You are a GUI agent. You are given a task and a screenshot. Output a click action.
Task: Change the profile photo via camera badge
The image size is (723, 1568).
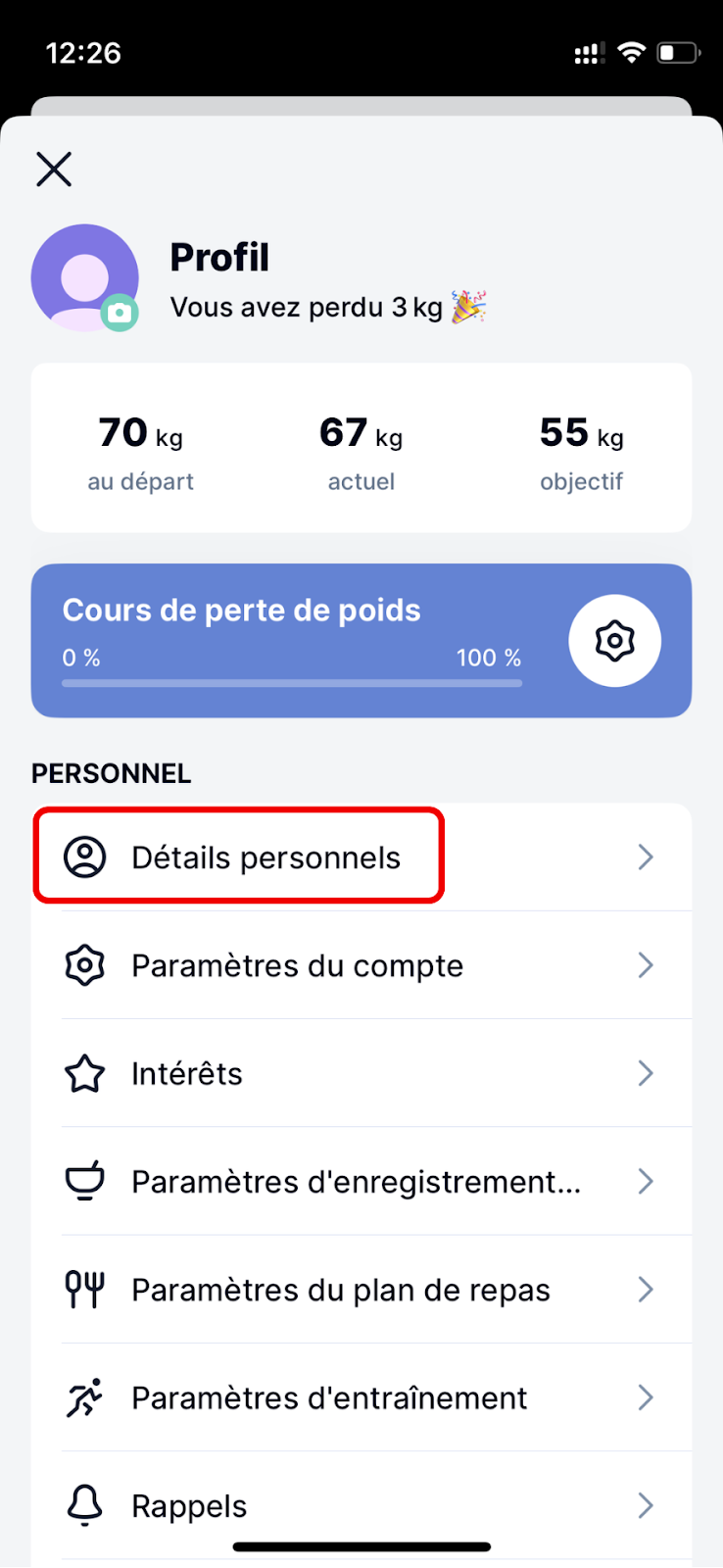(x=120, y=313)
